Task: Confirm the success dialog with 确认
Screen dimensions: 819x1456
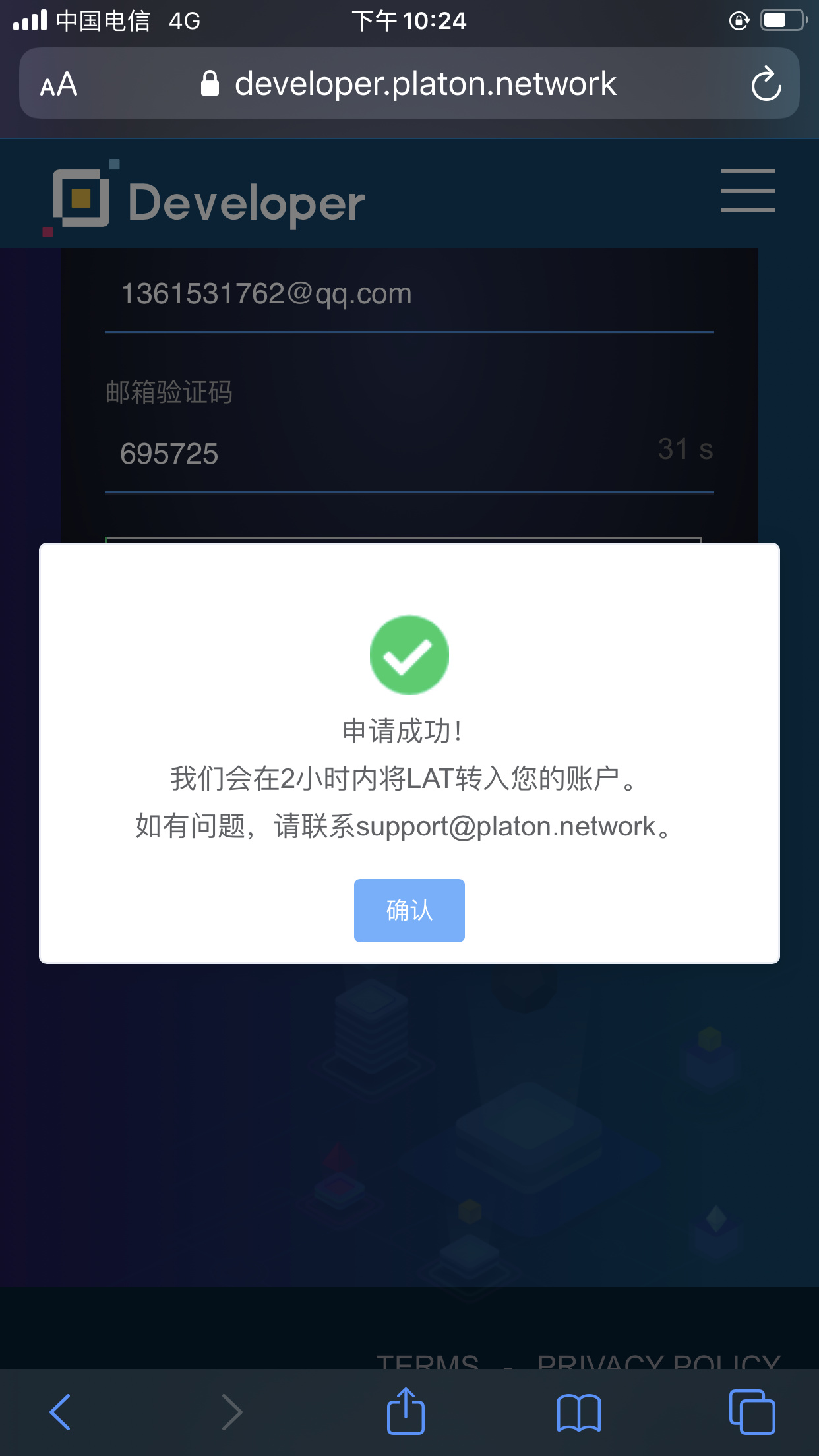Action: [x=409, y=910]
